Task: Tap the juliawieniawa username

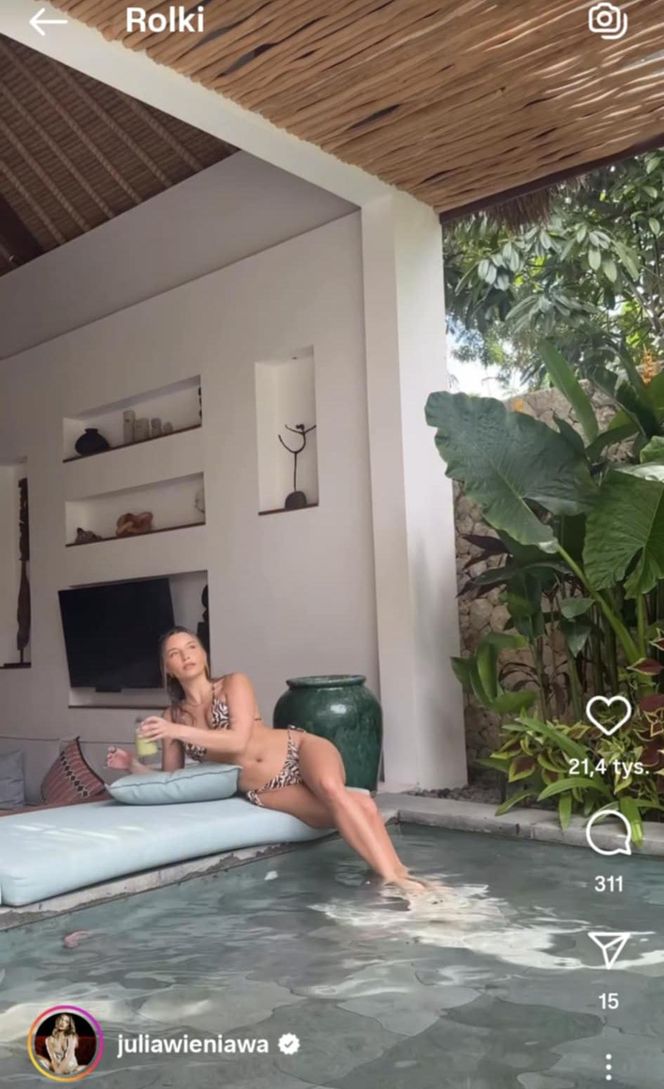Action: pos(192,1045)
